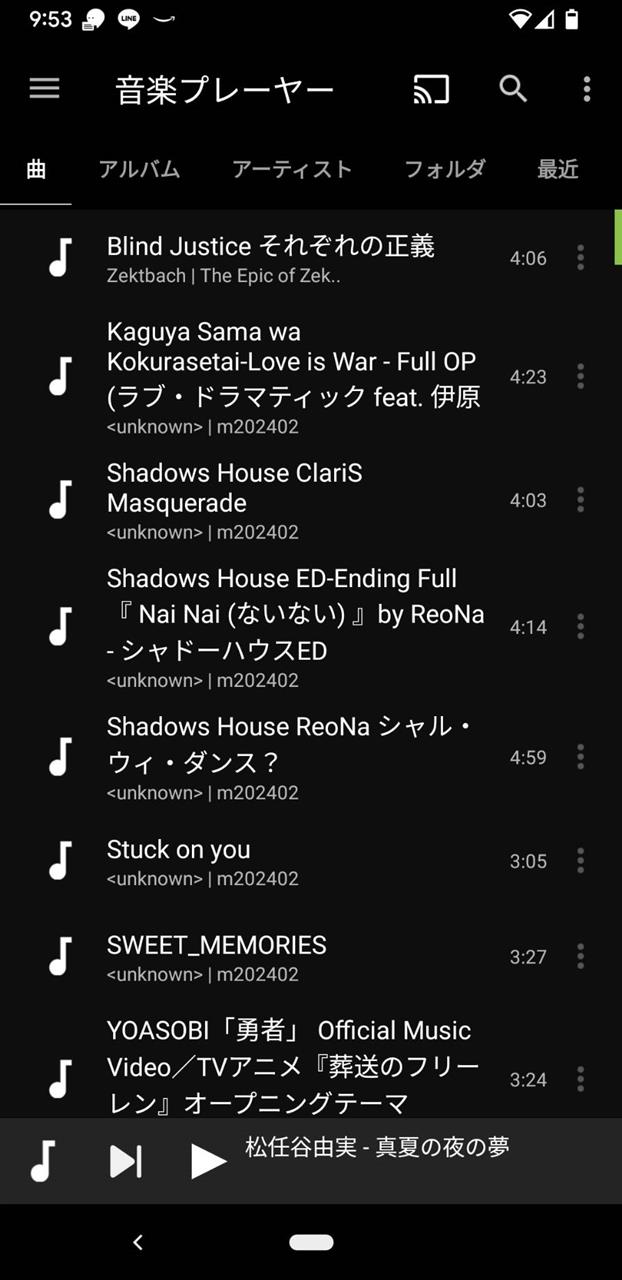The height and width of the screenshot is (1280, 622).
Task: Open the search icon in app bar
Action: pos(513,89)
